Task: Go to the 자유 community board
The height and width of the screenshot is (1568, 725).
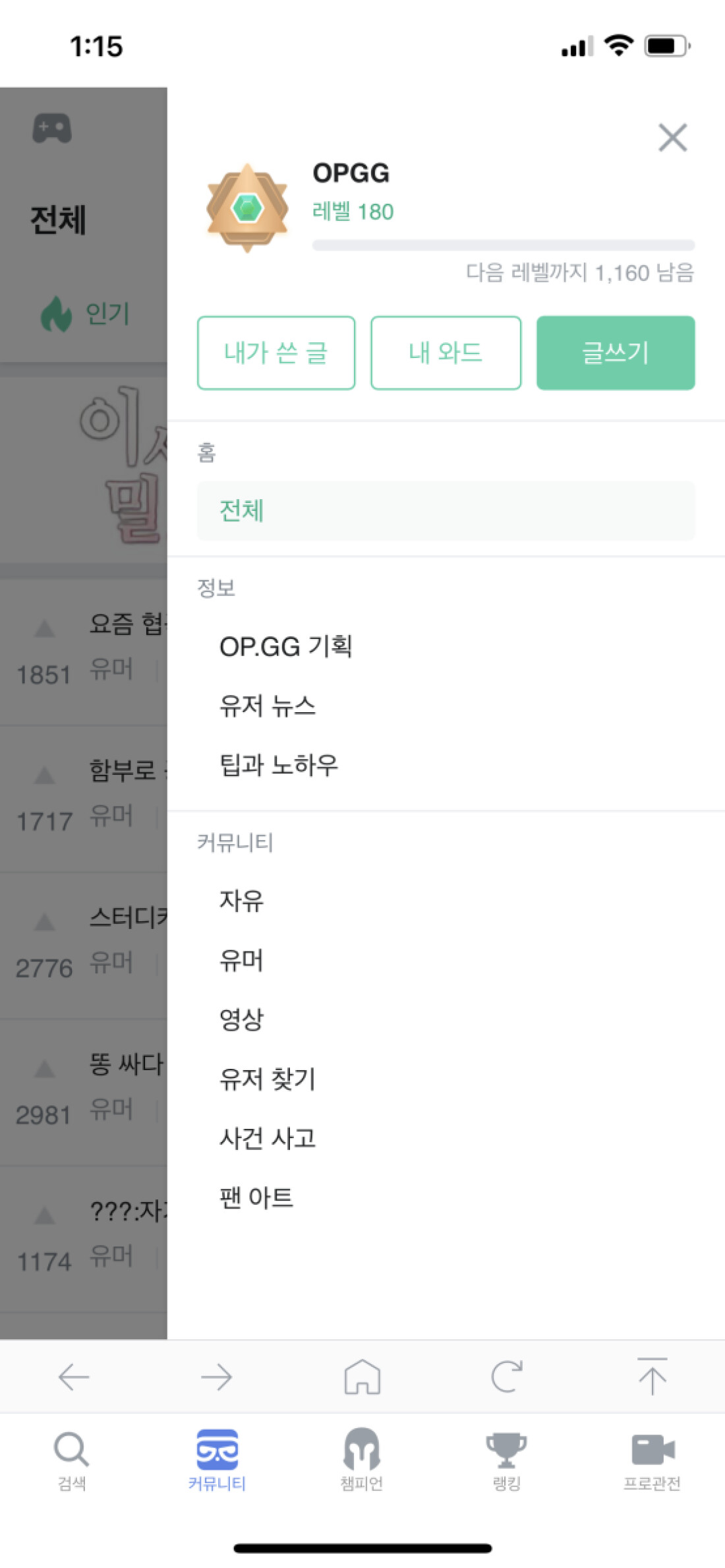Action: point(241,901)
